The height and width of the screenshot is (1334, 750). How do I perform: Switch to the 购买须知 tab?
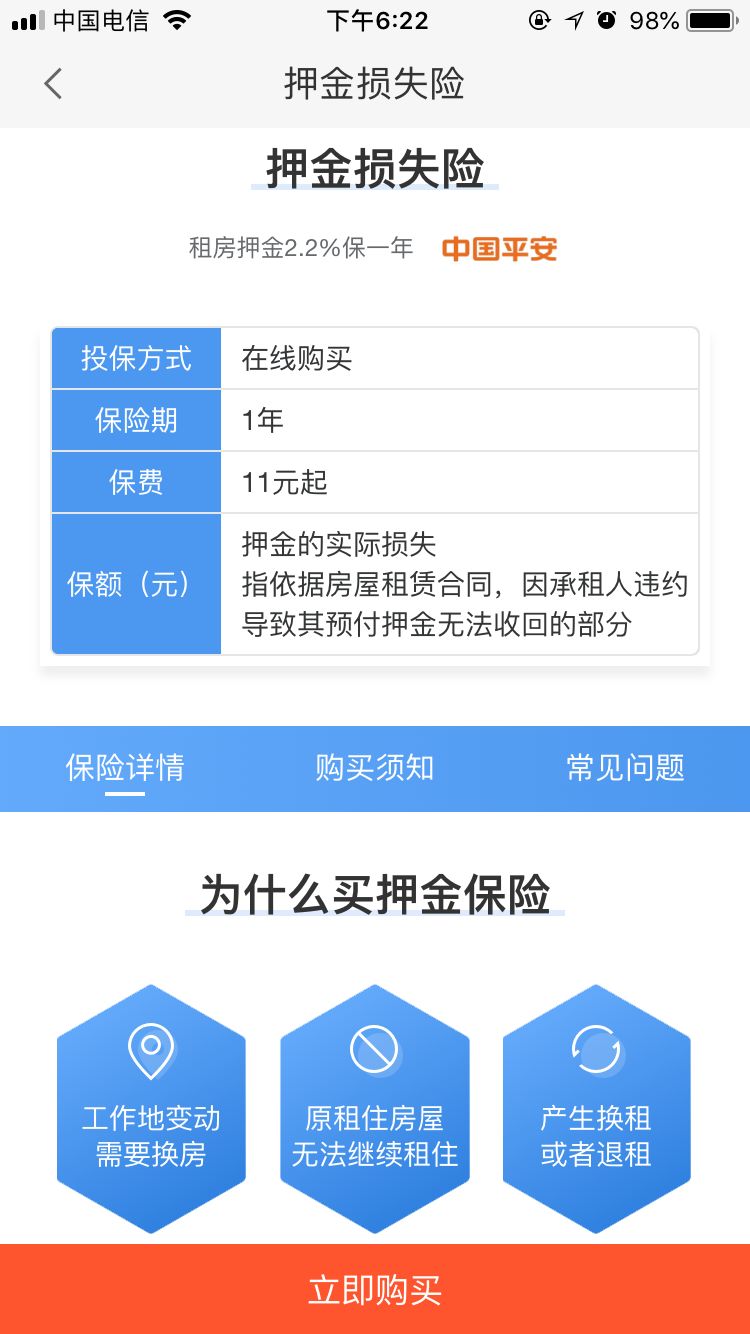pos(375,768)
